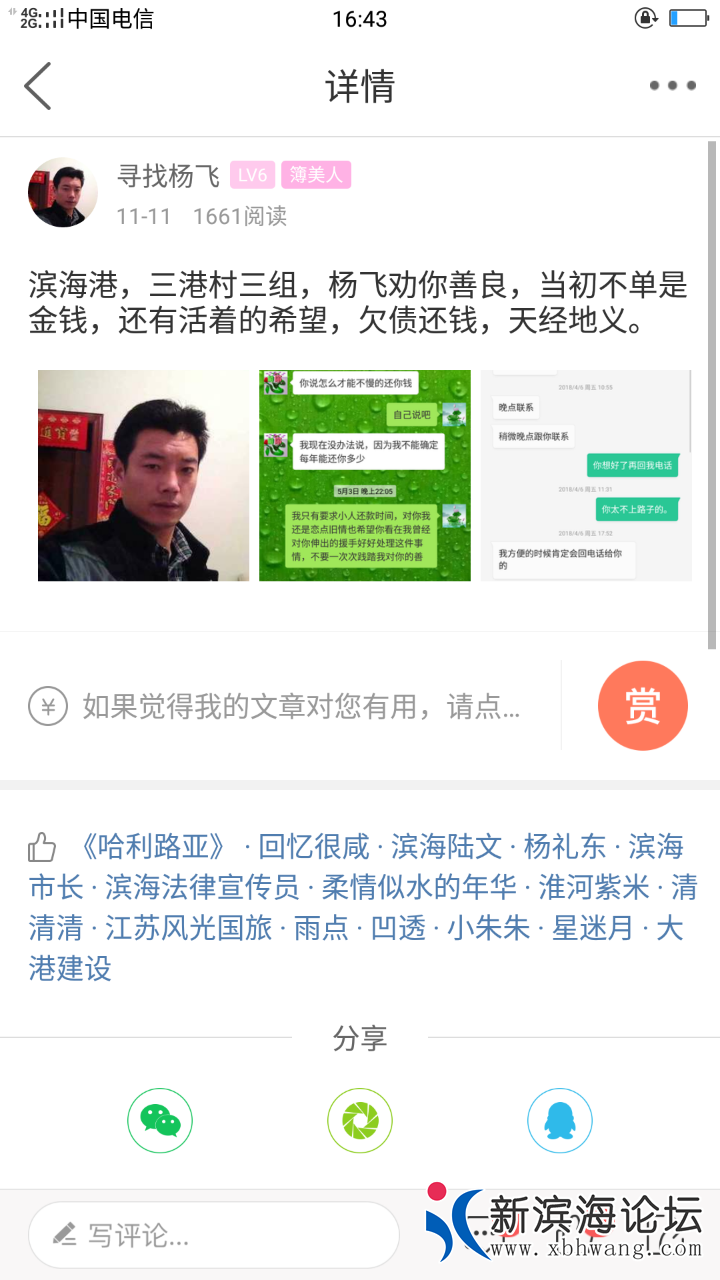This screenshot has width=720, height=1280.
Task: Open liker 滨海陆文's profile
Action: pyautogui.click(x=446, y=847)
